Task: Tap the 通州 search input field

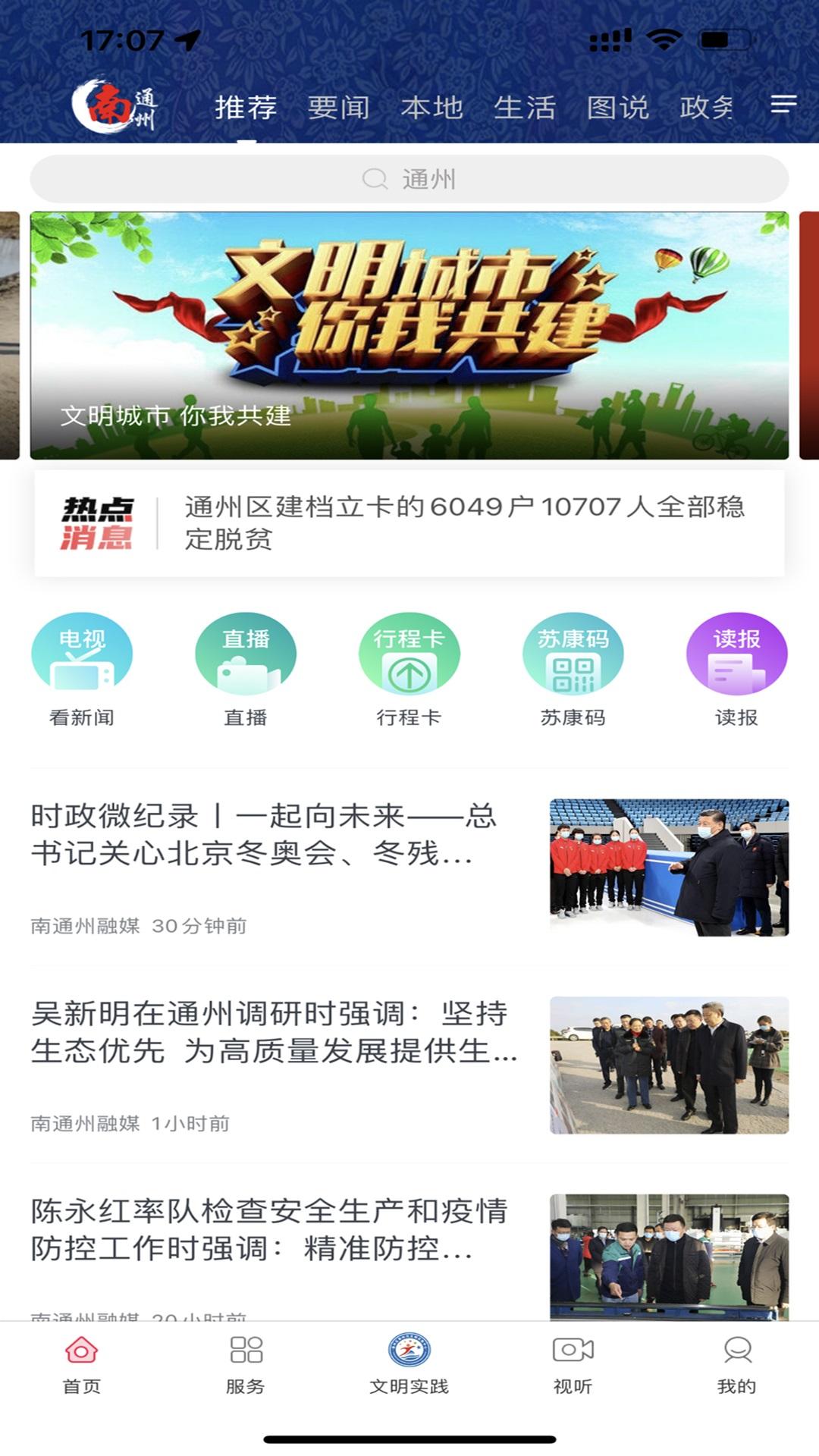Action: point(409,178)
